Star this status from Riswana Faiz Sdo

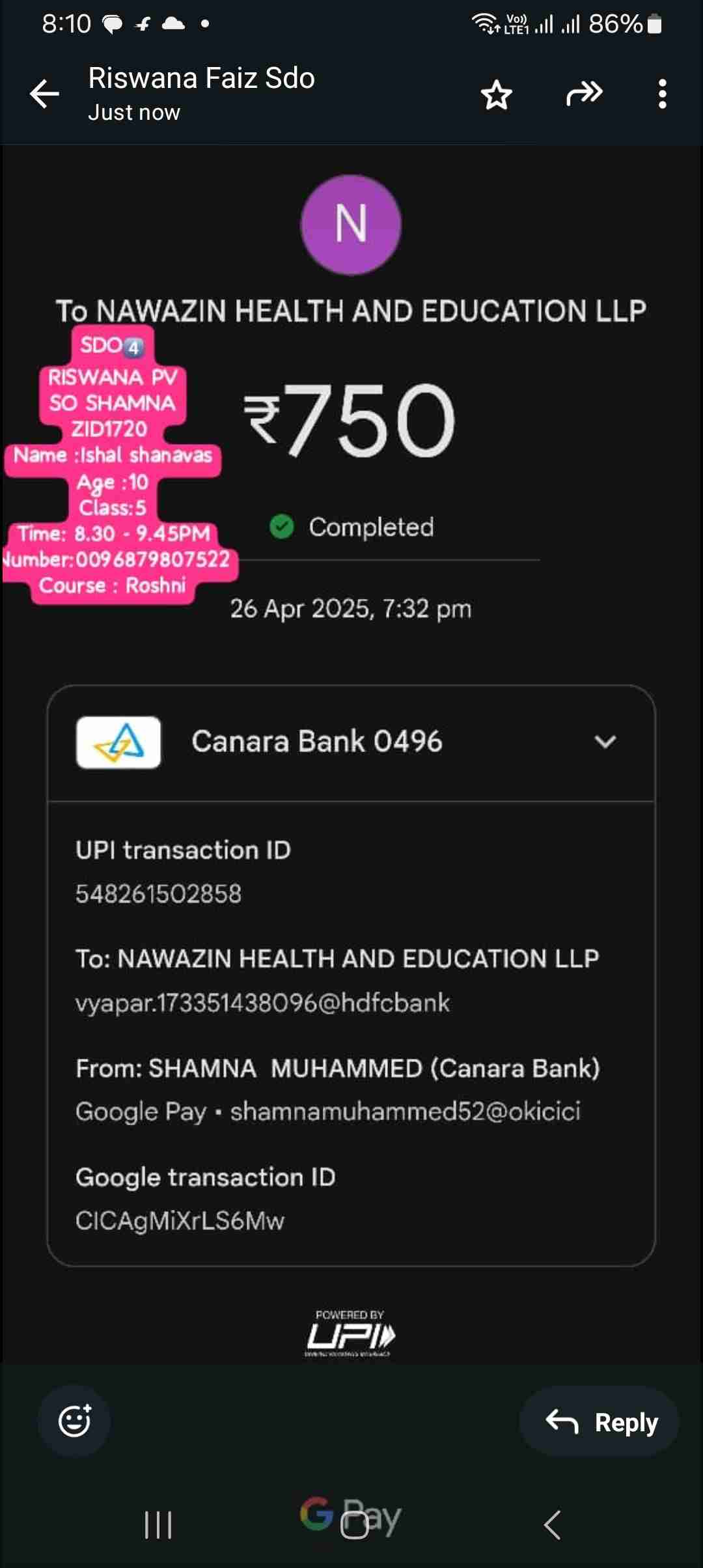pyautogui.click(x=496, y=95)
